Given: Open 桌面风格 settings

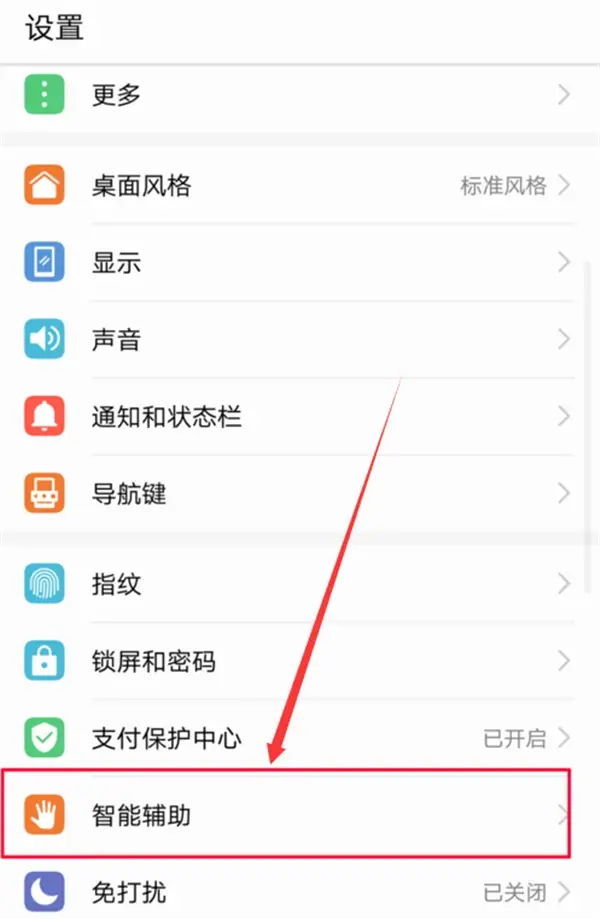Looking at the screenshot, I should point(300,186).
